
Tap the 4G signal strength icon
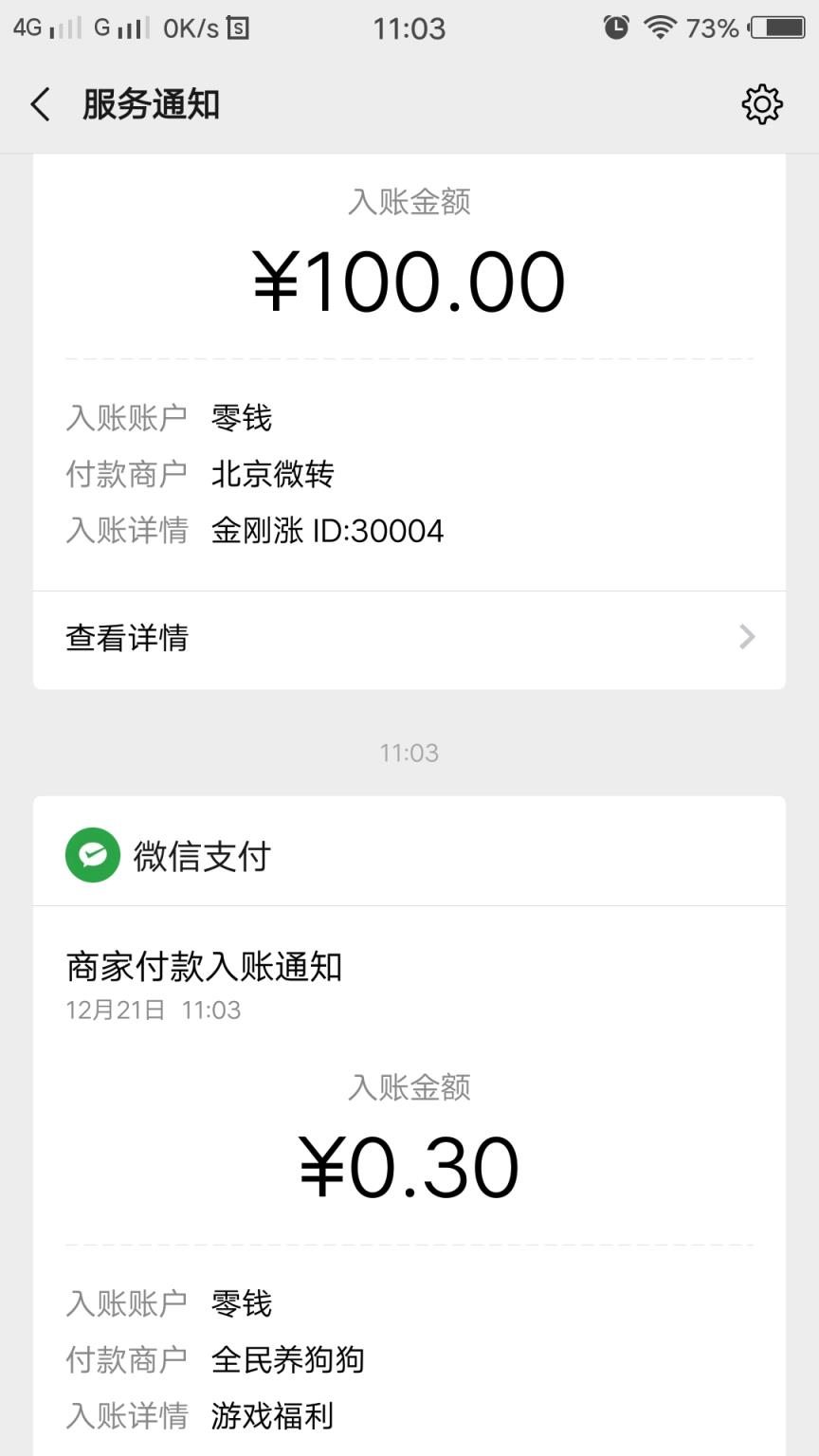(x=43, y=28)
